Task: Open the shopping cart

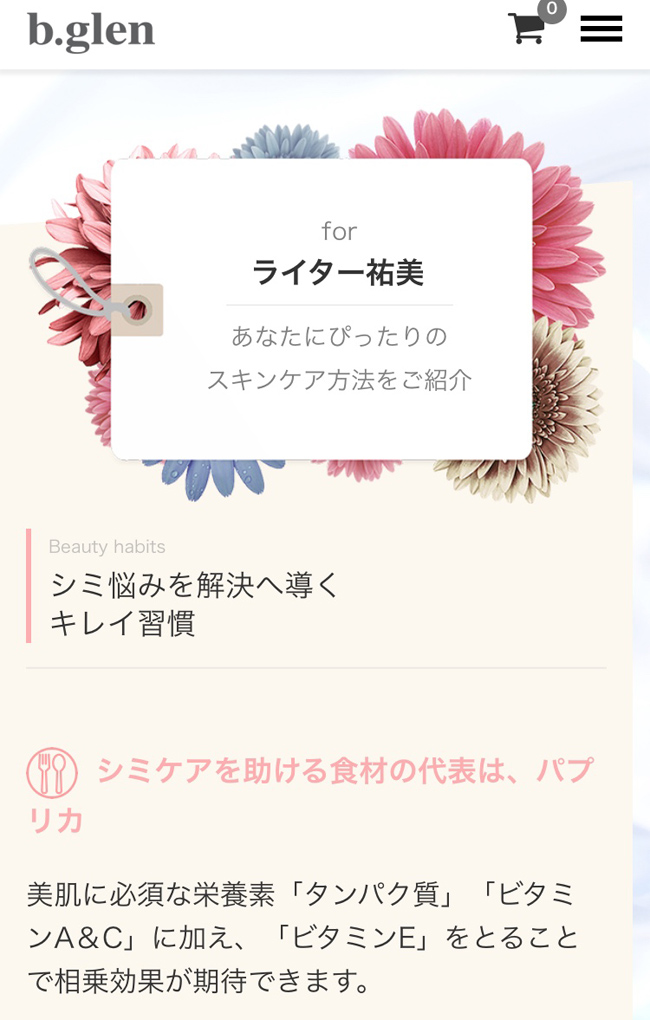Action: point(528,29)
